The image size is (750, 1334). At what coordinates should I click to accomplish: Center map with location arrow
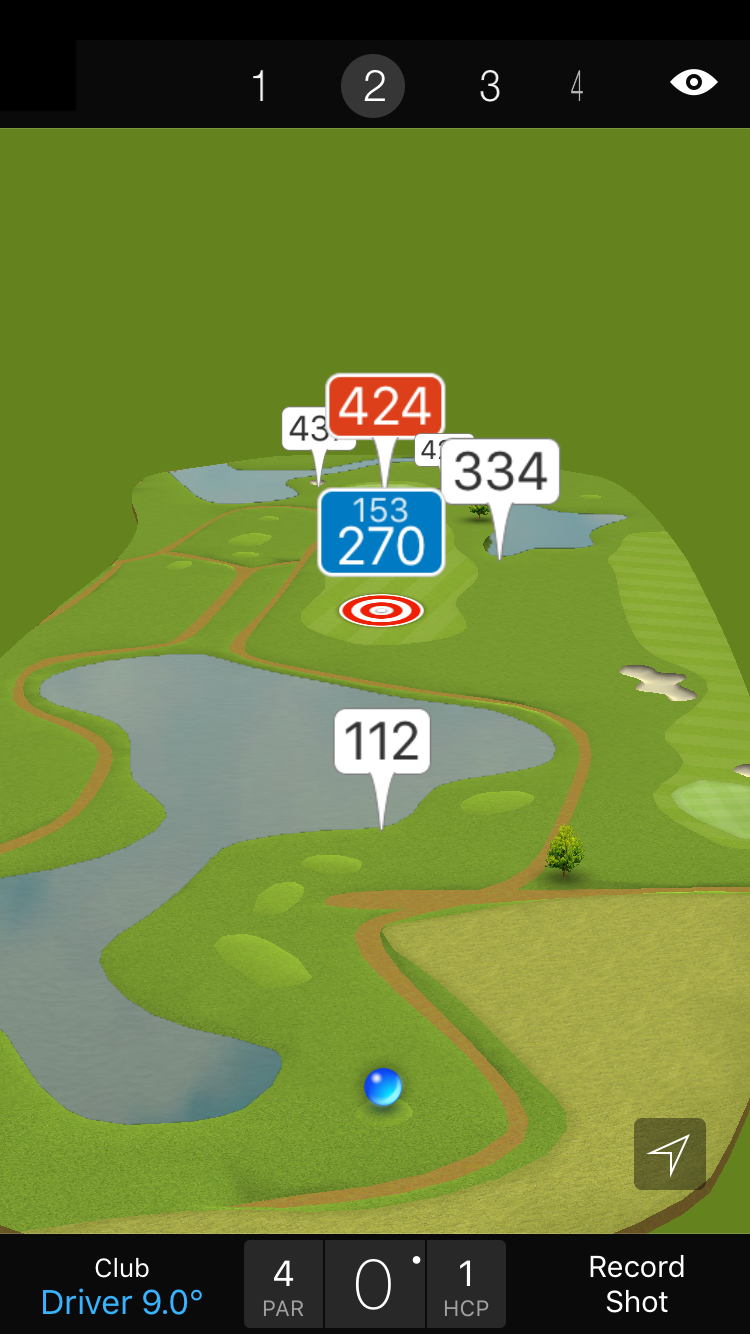(x=669, y=1154)
